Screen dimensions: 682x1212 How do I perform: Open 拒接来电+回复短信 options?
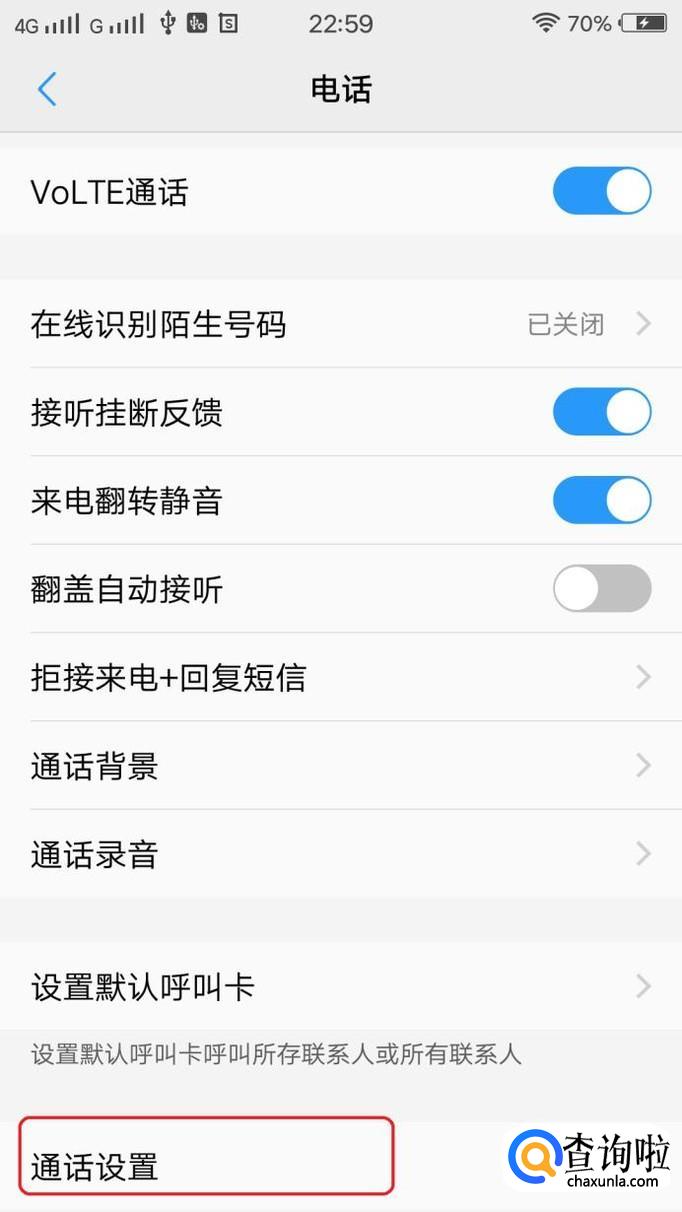point(340,677)
